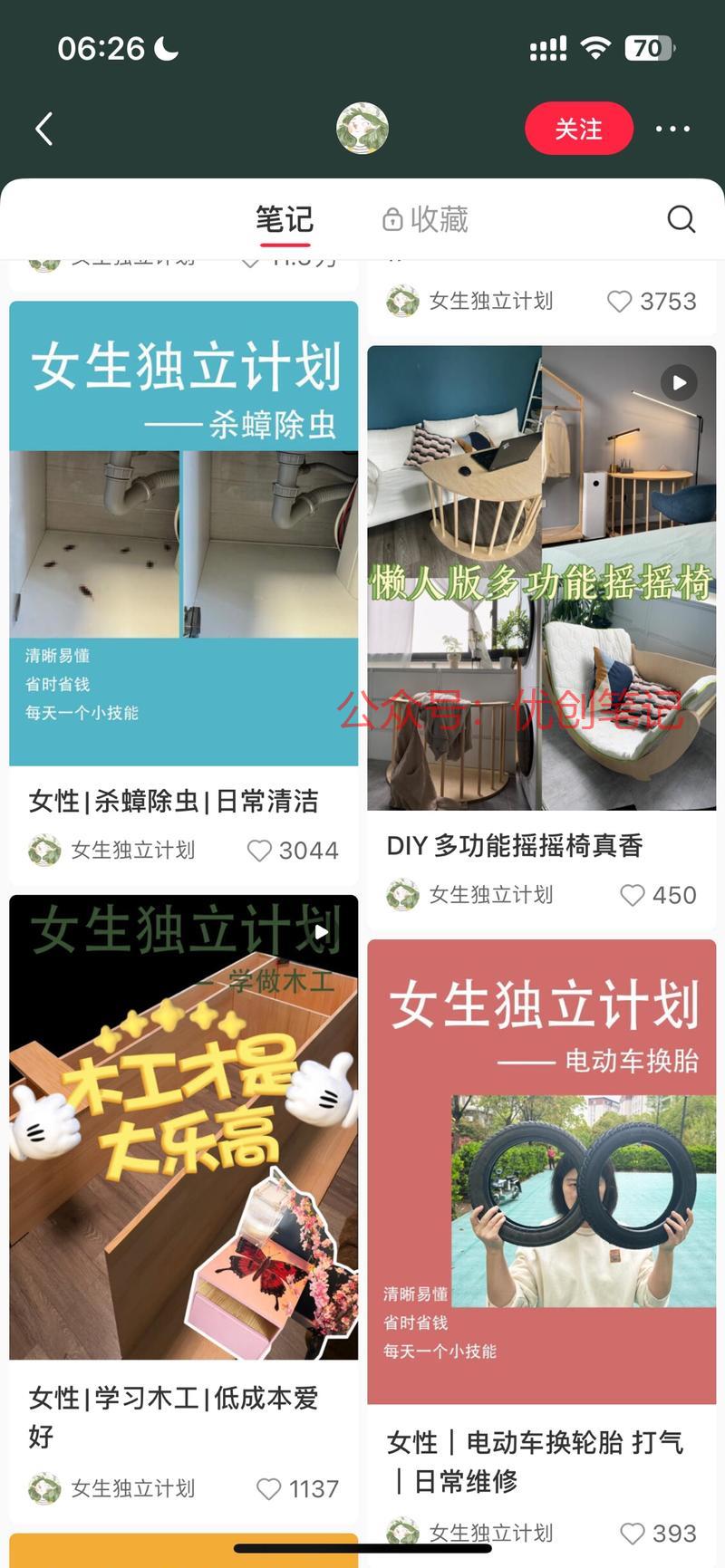Go back using the top-left arrow
Image resolution: width=725 pixels, height=1568 pixels.
[43, 129]
